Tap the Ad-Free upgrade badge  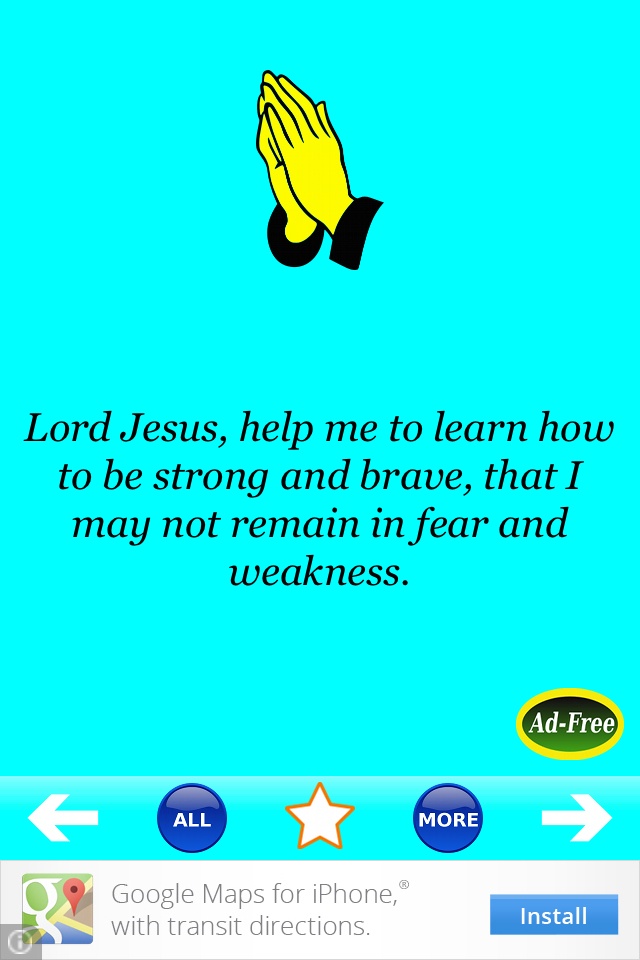pyautogui.click(x=570, y=723)
